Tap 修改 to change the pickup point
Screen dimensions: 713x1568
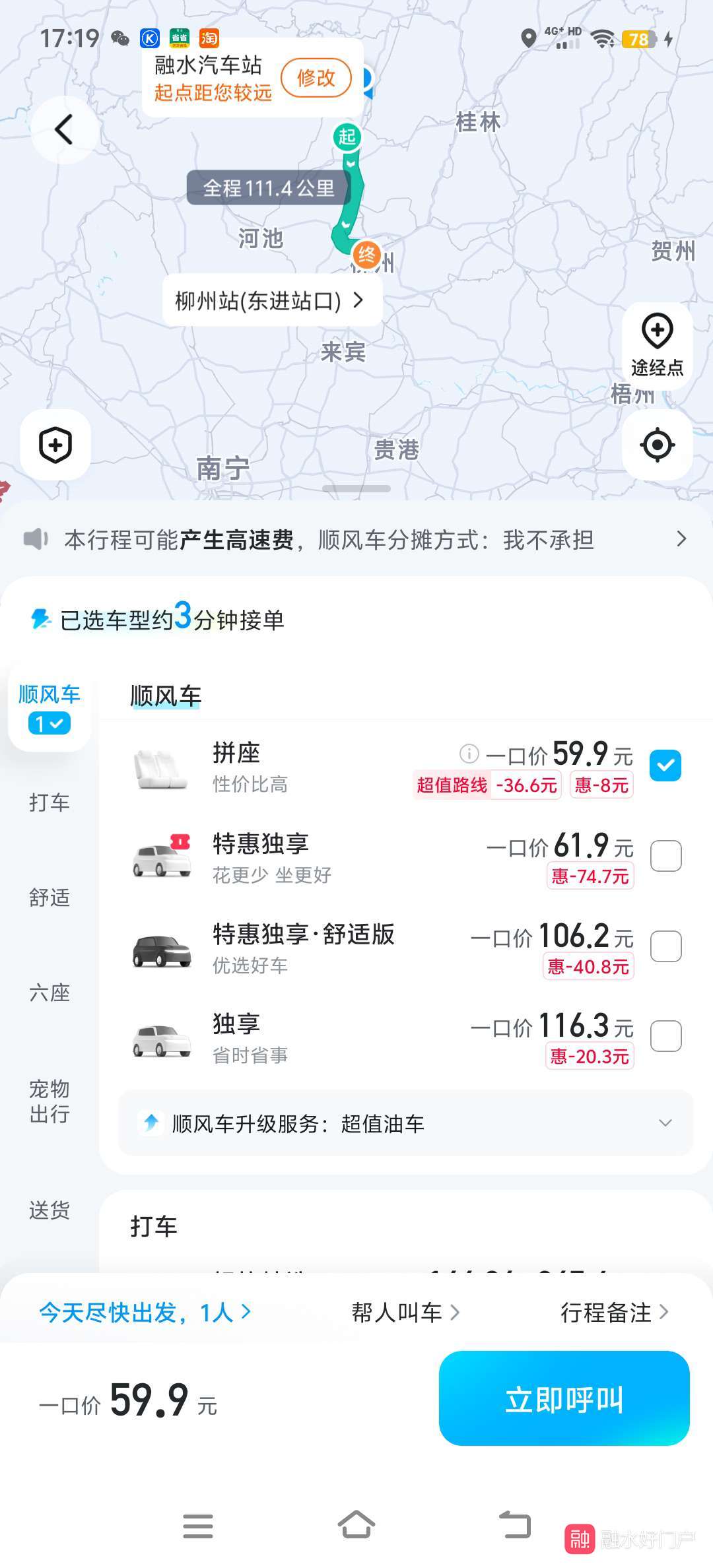click(x=316, y=79)
